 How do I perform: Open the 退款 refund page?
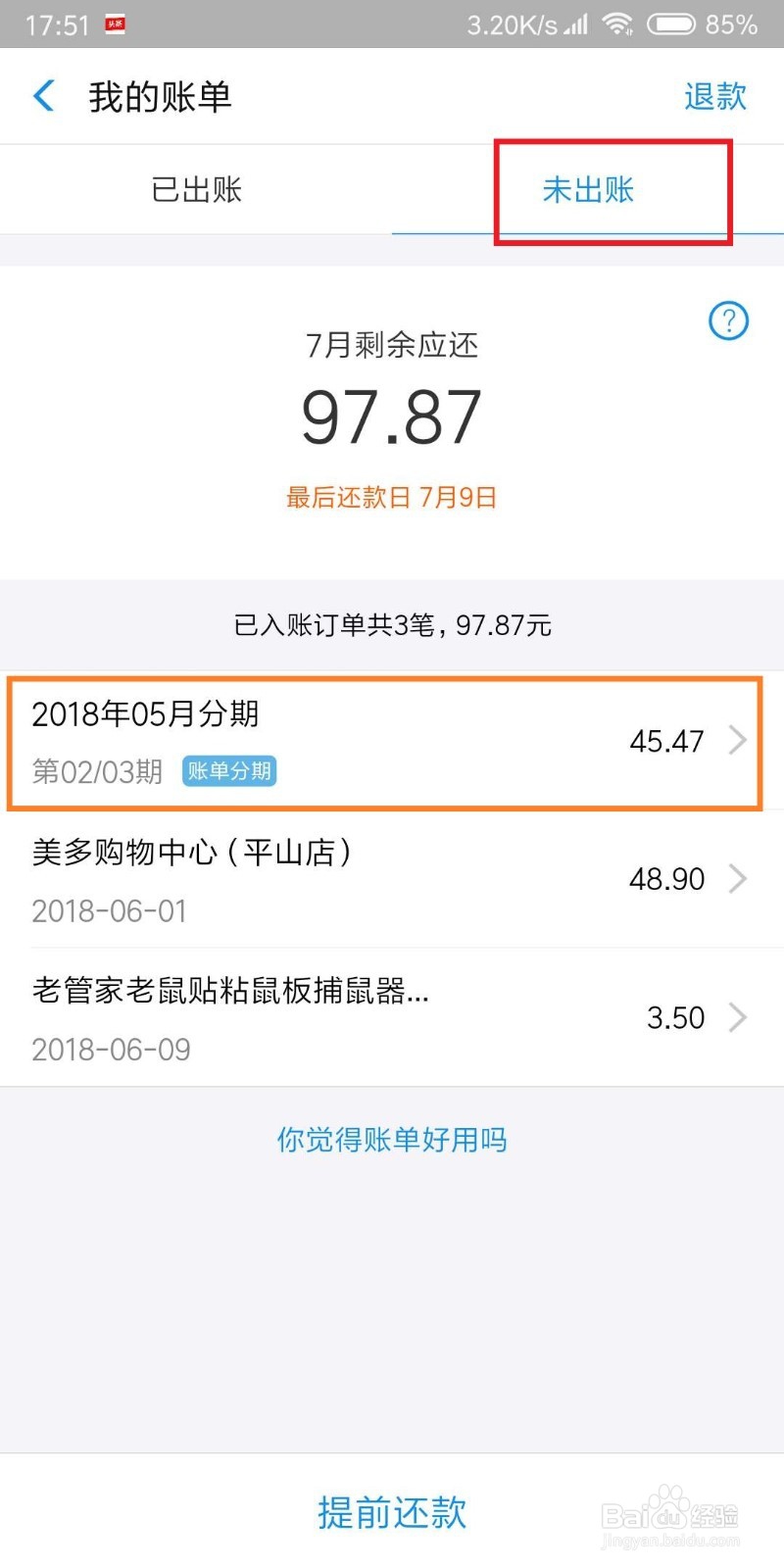click(714, 96)
